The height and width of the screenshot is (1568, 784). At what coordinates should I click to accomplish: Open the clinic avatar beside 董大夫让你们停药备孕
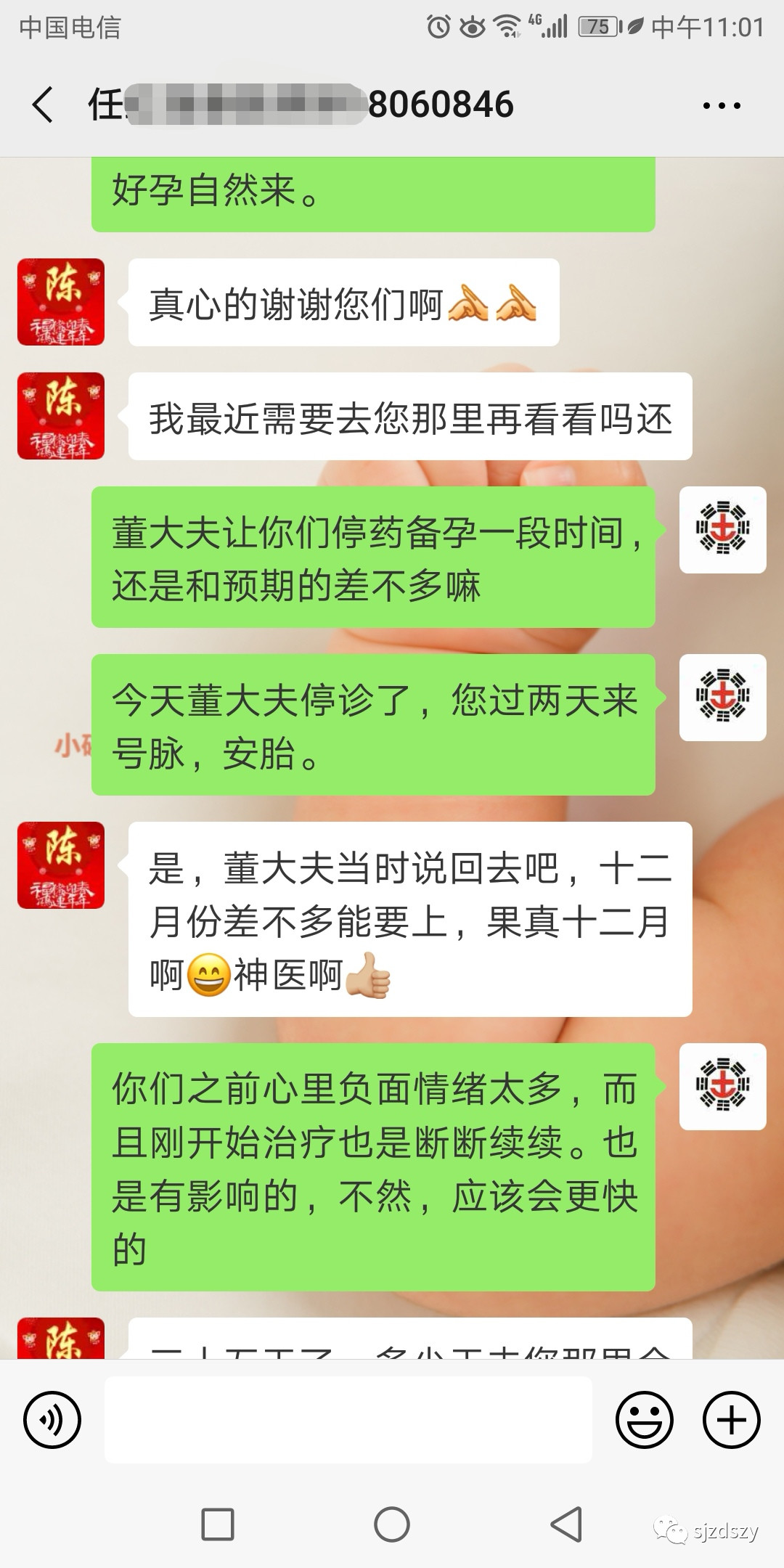coord(723,530)
